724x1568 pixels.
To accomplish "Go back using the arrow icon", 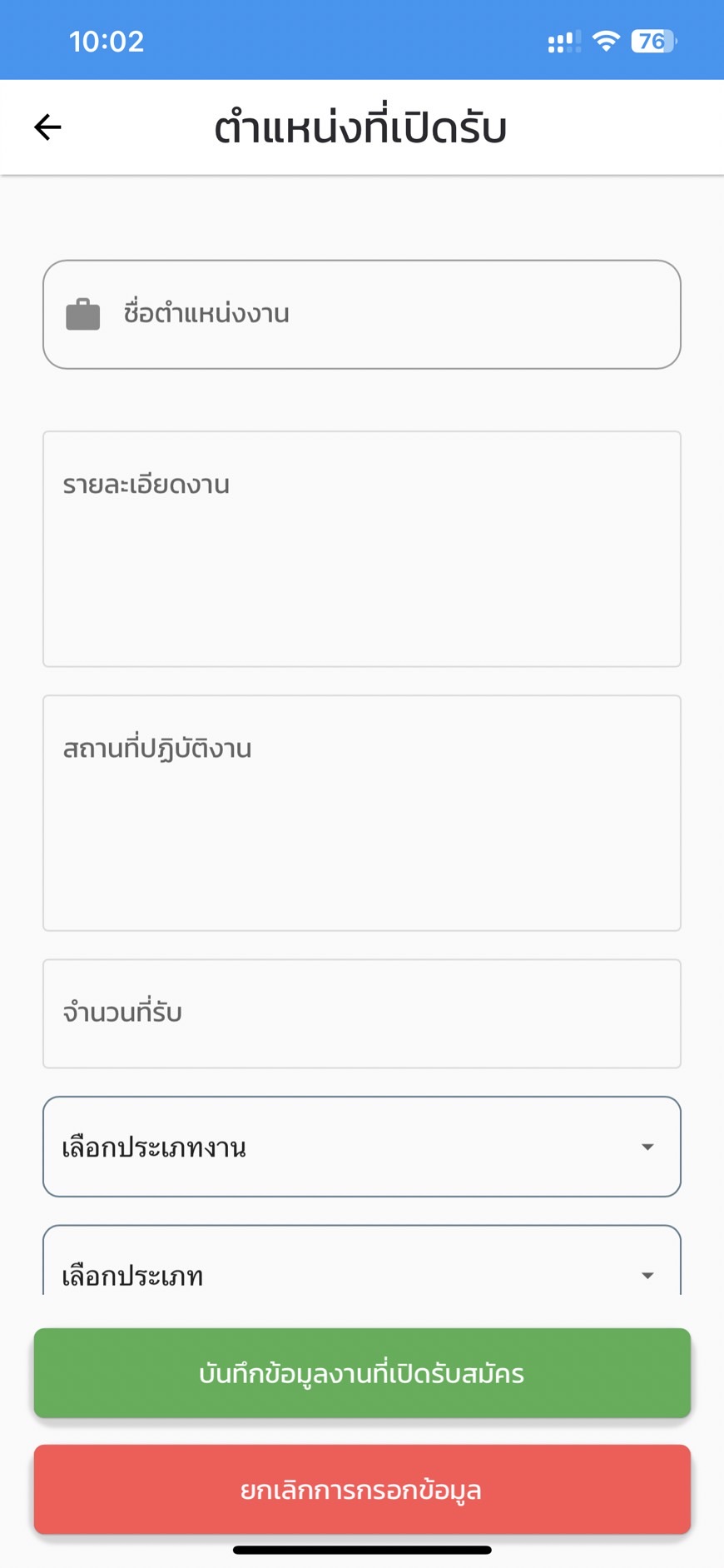I will coord(47,127).
